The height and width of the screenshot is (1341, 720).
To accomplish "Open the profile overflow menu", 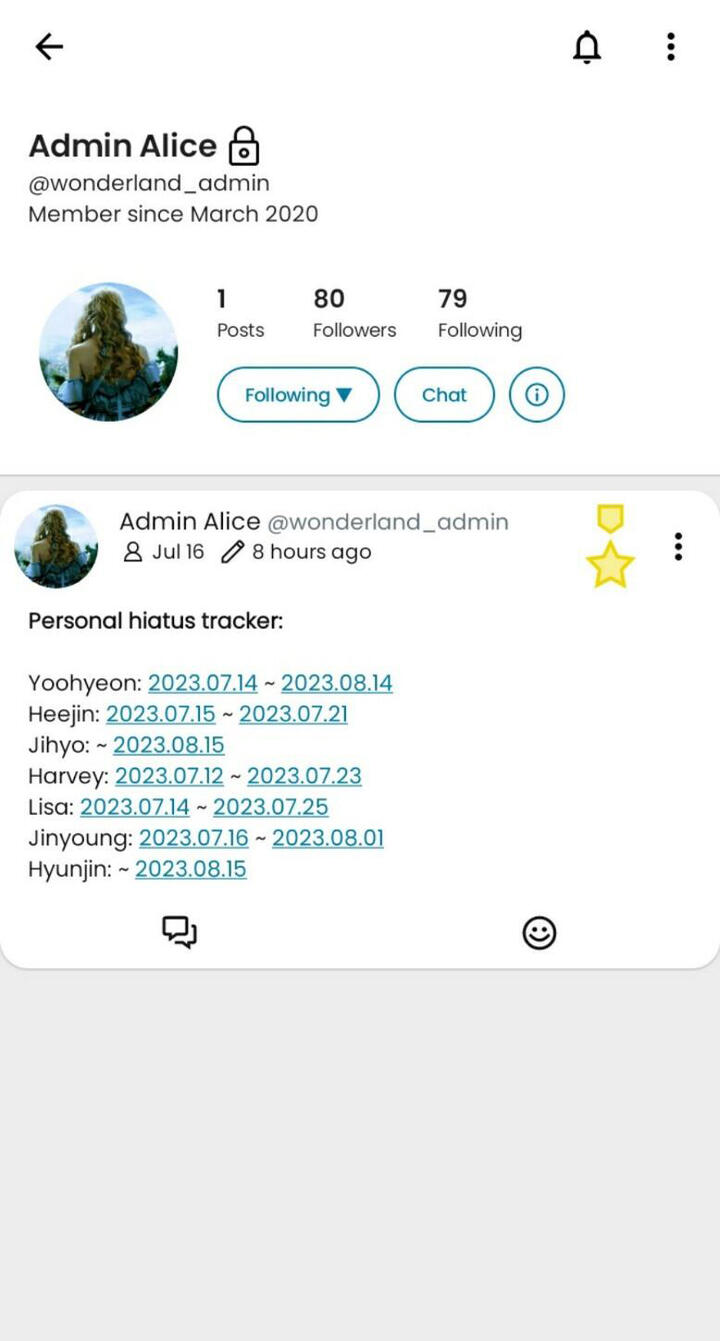I will pos(670,46).
